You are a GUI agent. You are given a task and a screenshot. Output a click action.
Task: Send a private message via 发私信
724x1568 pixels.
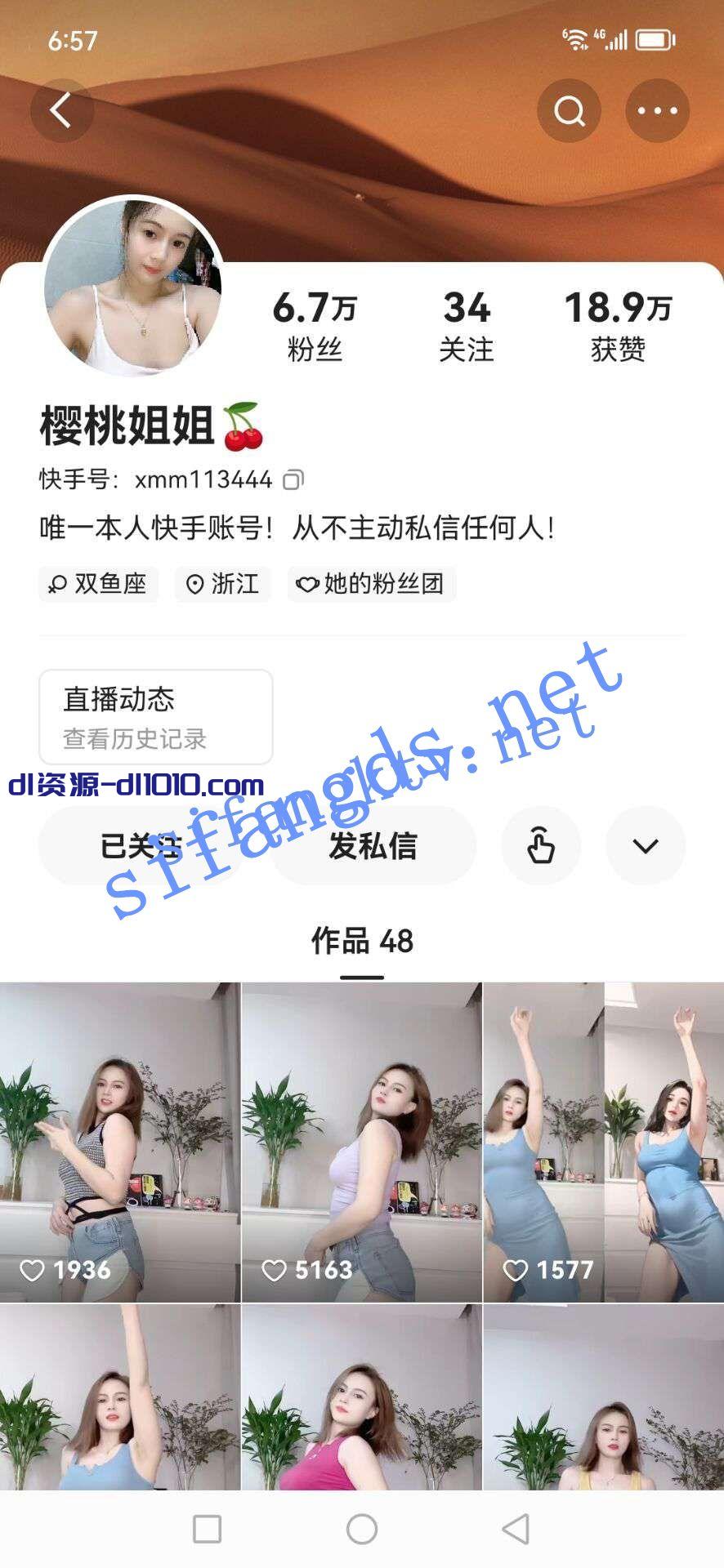pyautogui.click(x=373, y=845)
